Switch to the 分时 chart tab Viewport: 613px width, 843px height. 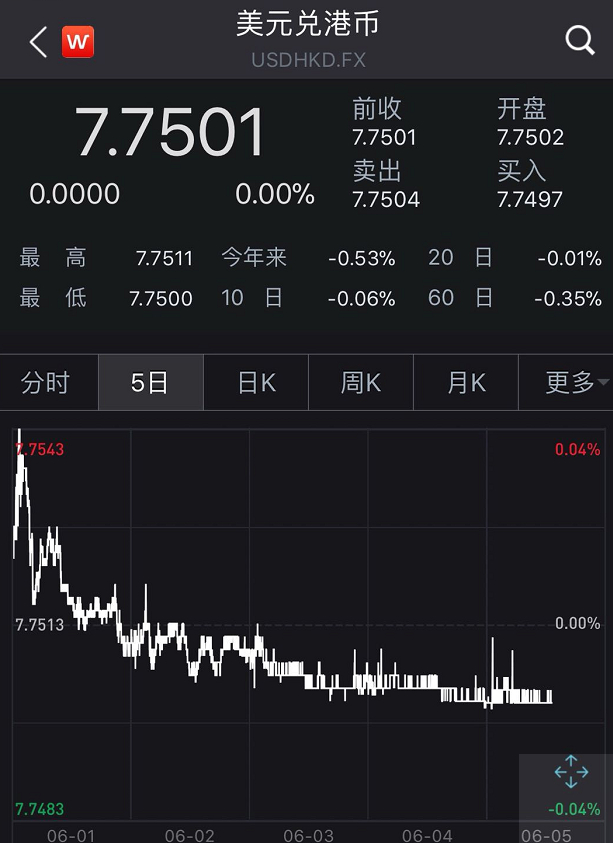click(46, 382)
